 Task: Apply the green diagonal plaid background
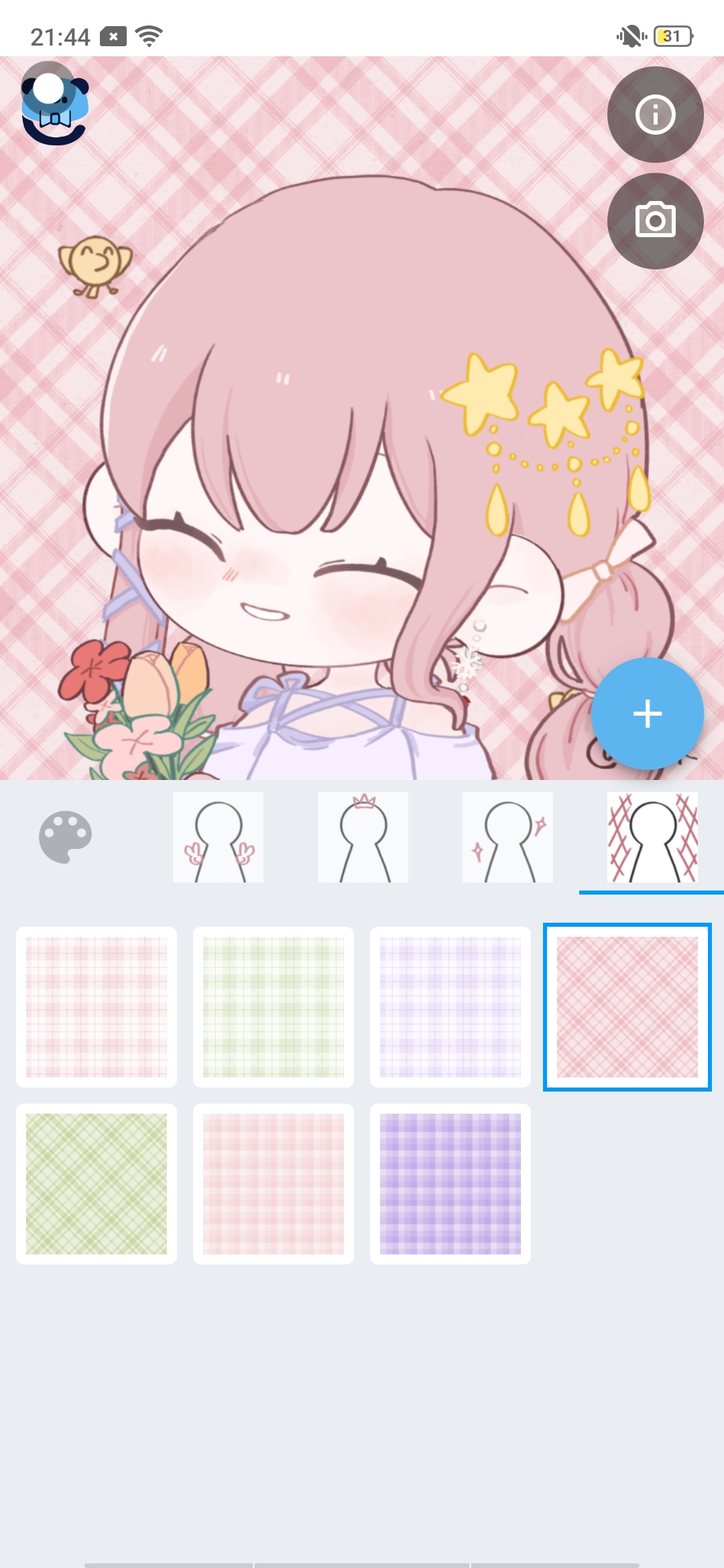[97, 1184]
